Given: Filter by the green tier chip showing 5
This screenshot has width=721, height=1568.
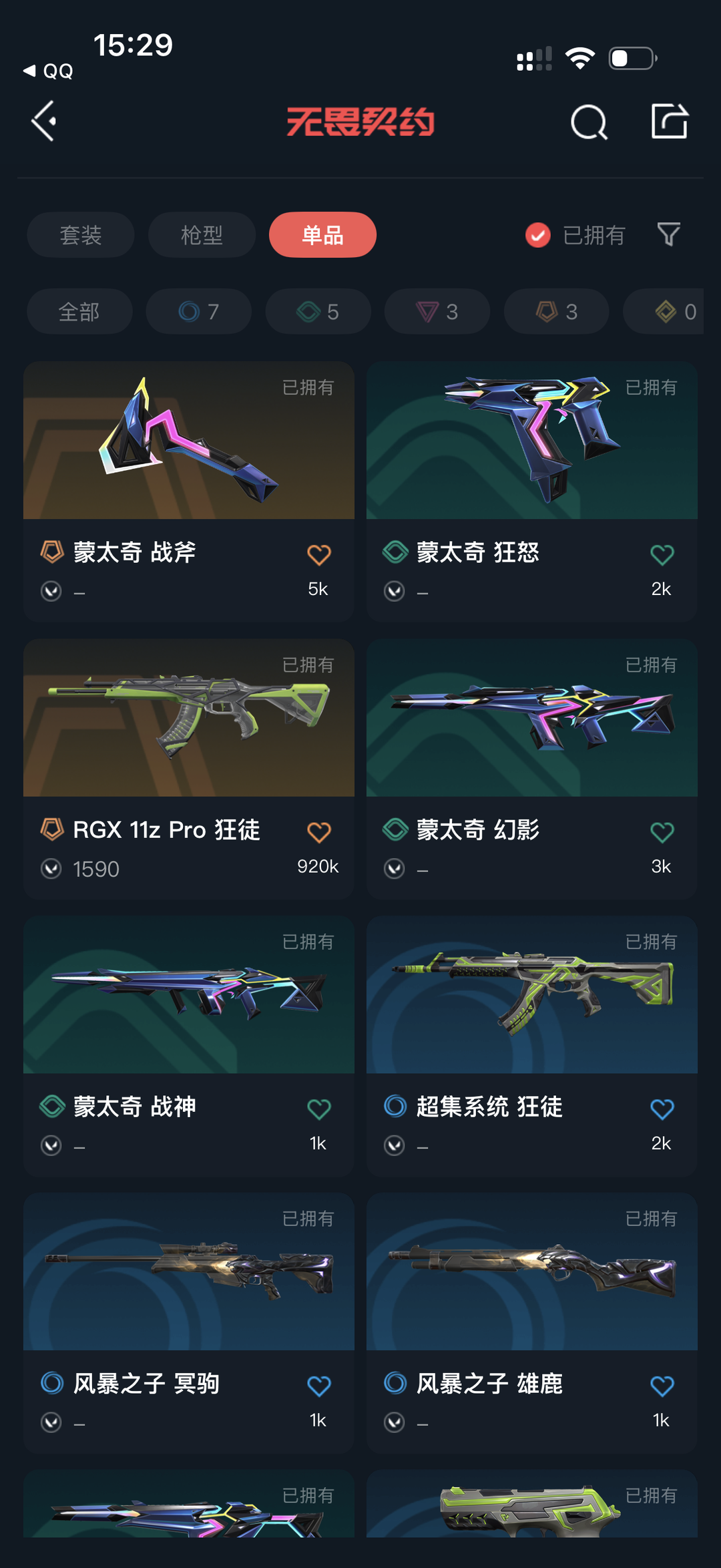Looking at the screenshot, I should coord(318,311).
